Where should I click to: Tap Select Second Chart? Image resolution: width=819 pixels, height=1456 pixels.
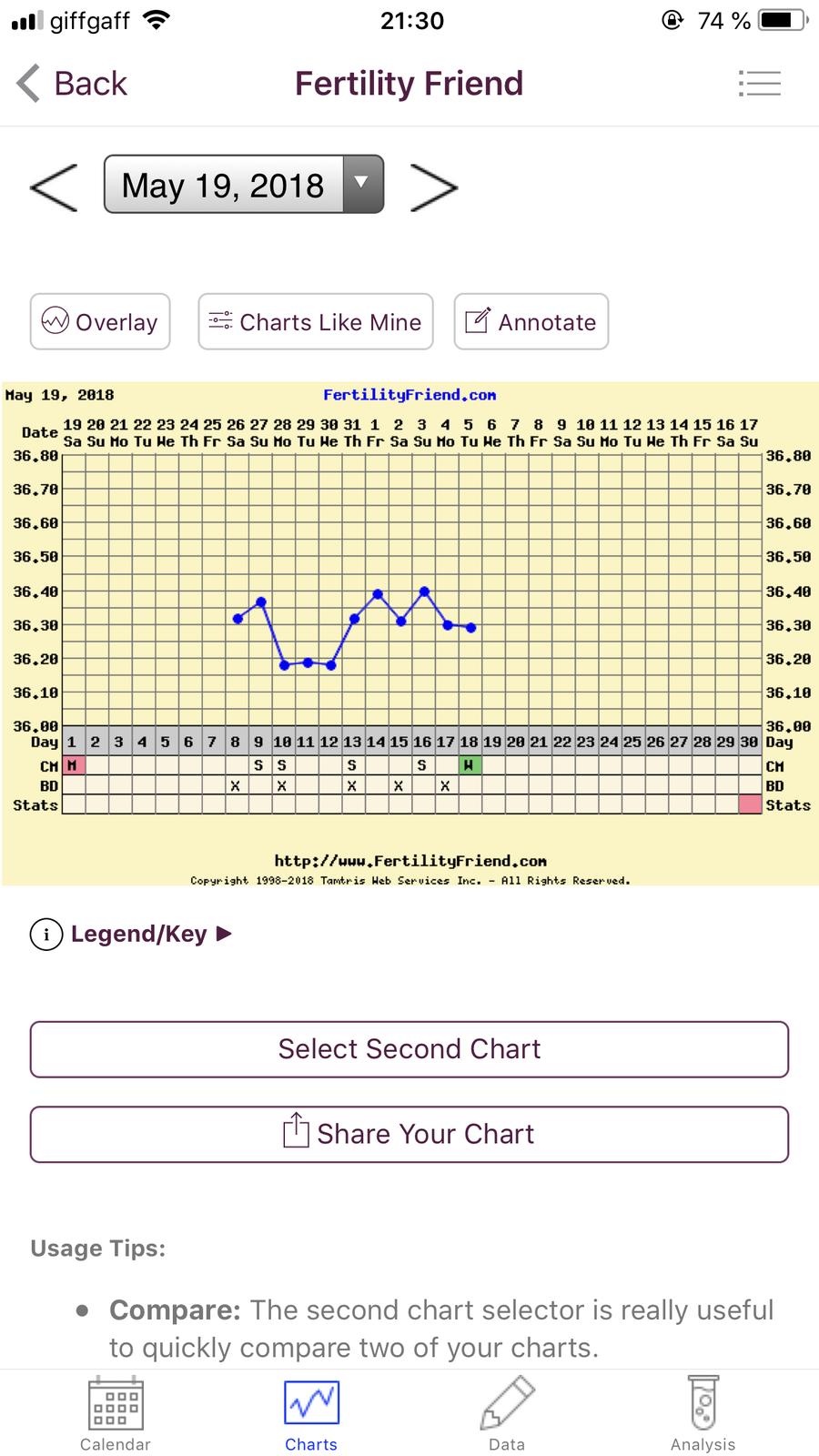click(x=409, y=1049)
